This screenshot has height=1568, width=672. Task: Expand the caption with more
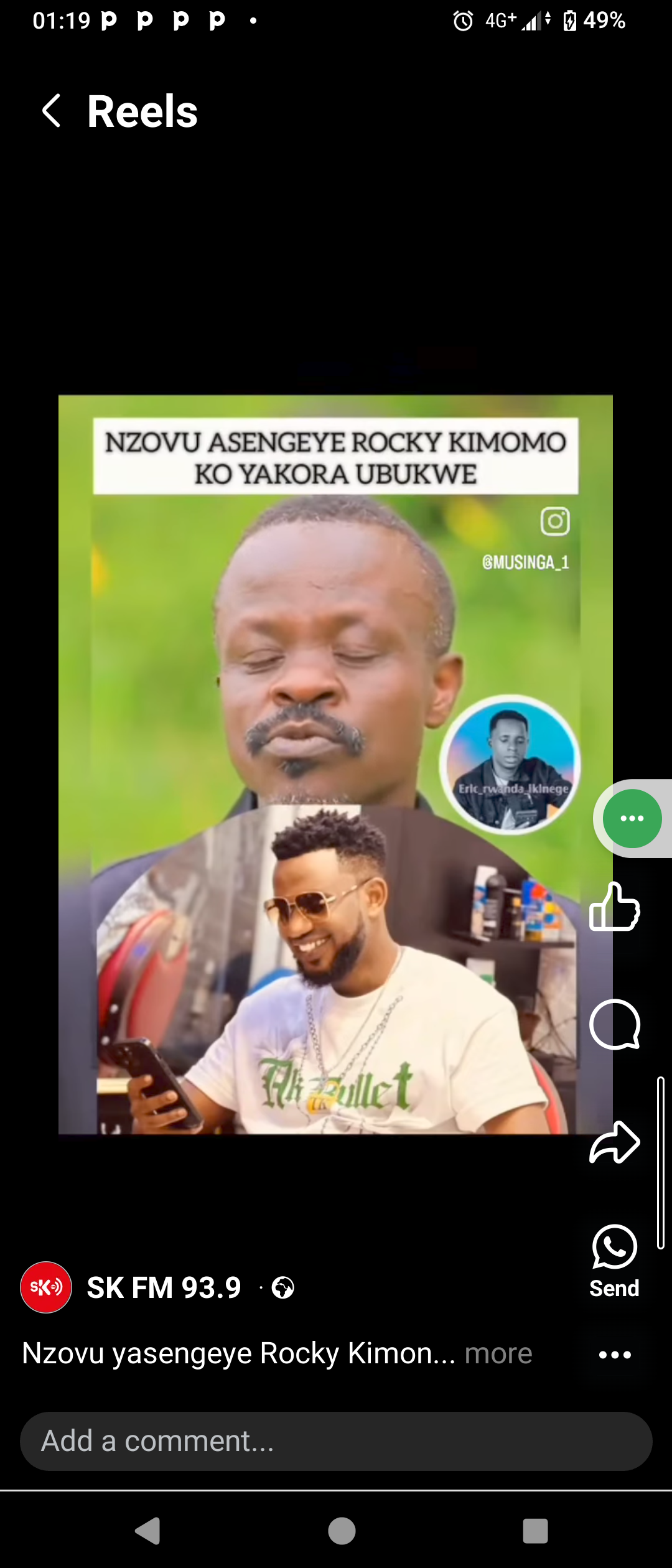pyautogui.click(x=498, y=1354)
